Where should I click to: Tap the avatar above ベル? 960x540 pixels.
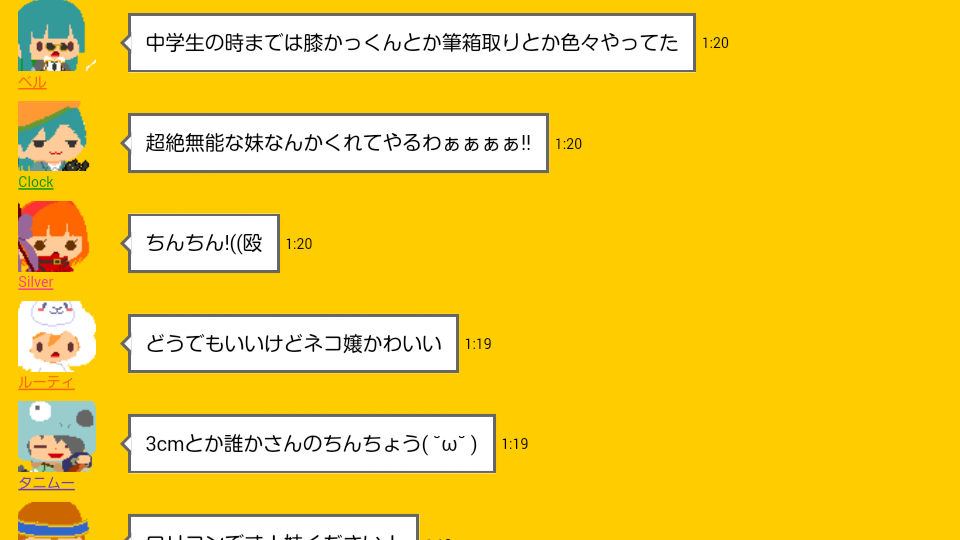click(54, 36)
